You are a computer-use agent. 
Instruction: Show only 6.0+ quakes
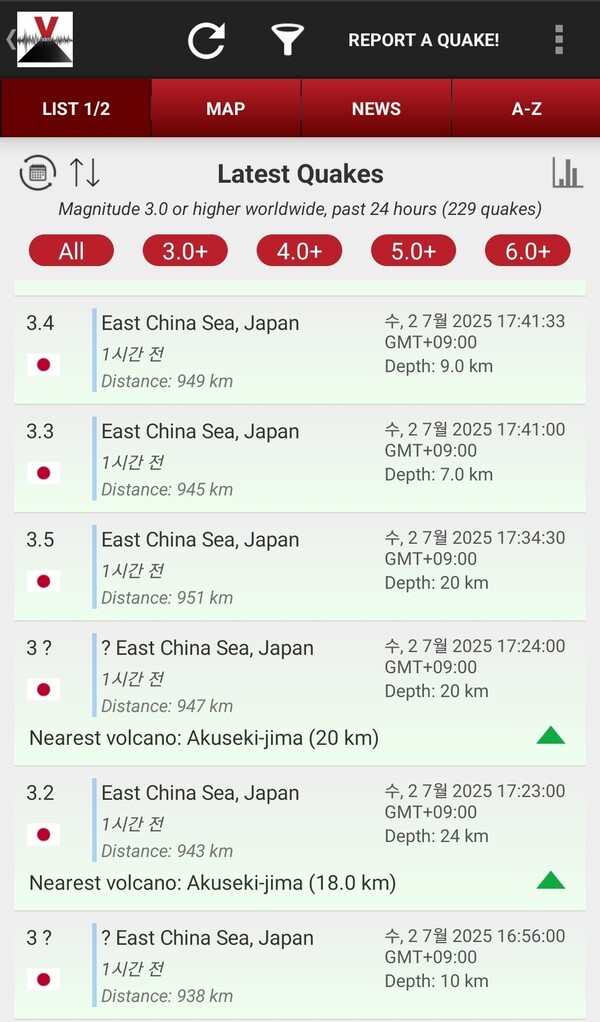[527, 251]
